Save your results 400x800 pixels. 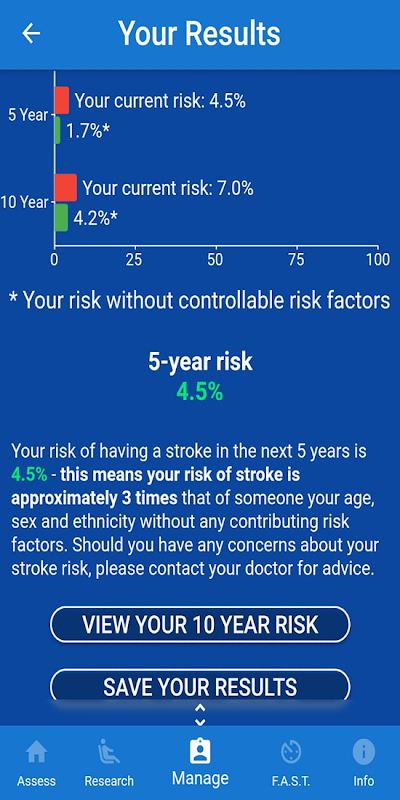[200, 685]
